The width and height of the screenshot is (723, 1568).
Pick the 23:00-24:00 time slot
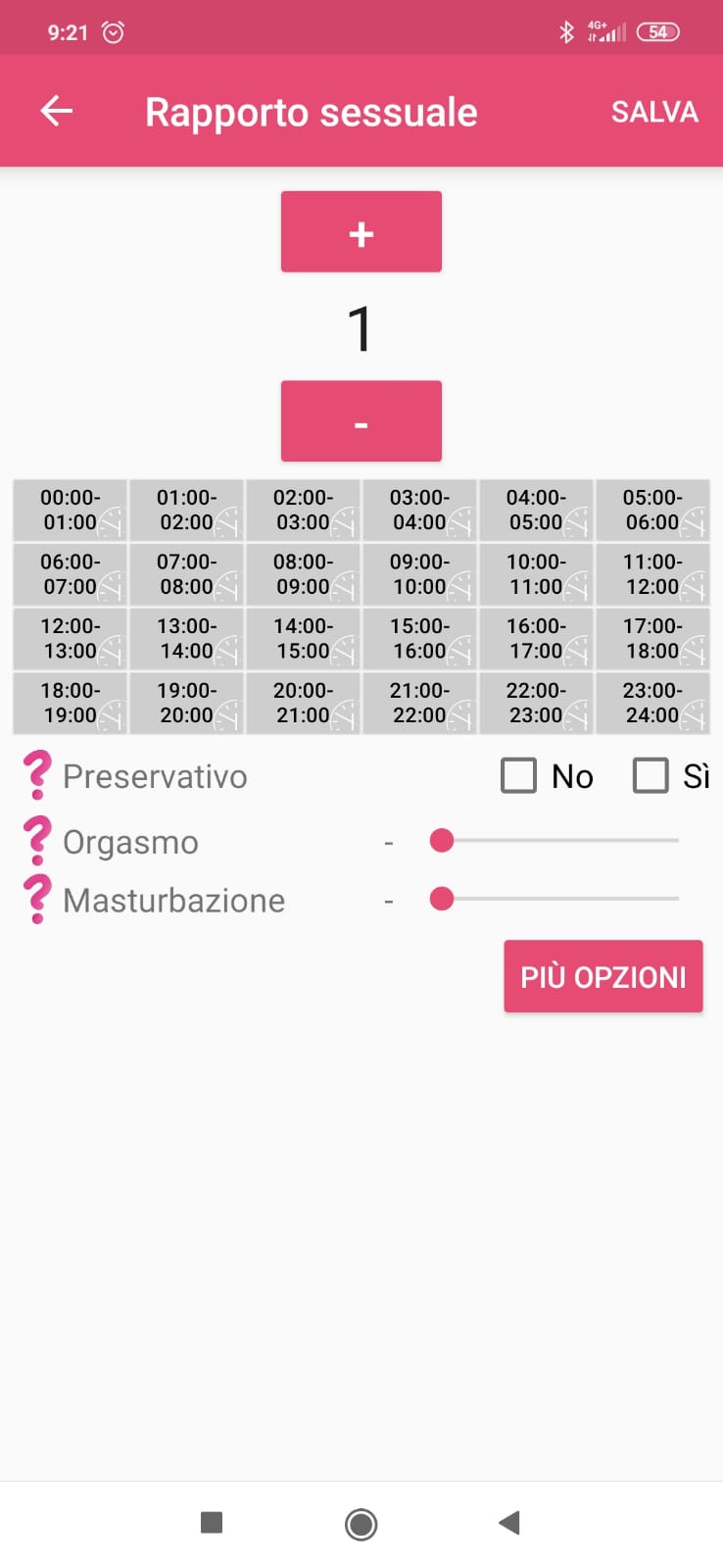652,703
